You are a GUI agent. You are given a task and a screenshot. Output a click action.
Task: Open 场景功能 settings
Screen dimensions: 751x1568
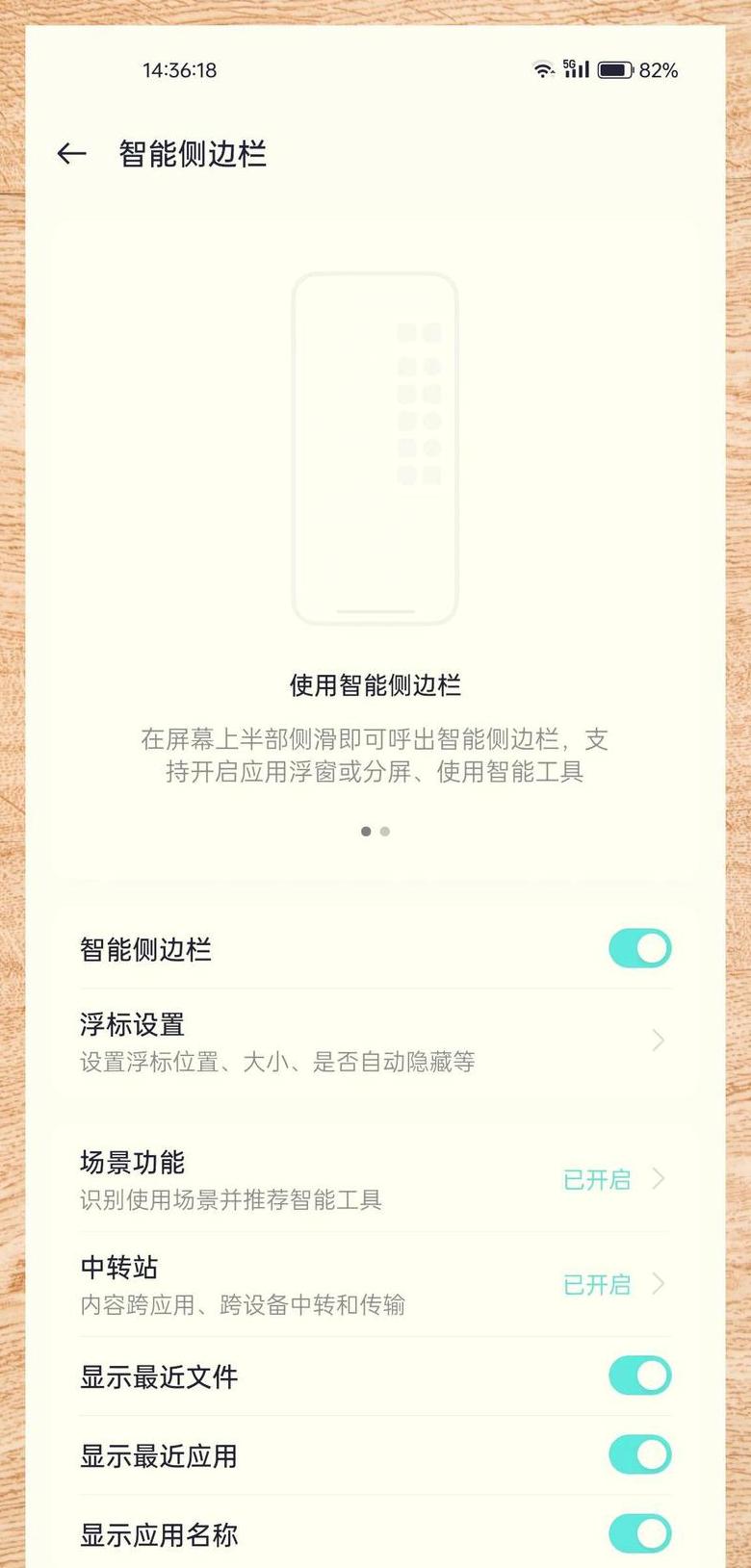coord(374,1179)
